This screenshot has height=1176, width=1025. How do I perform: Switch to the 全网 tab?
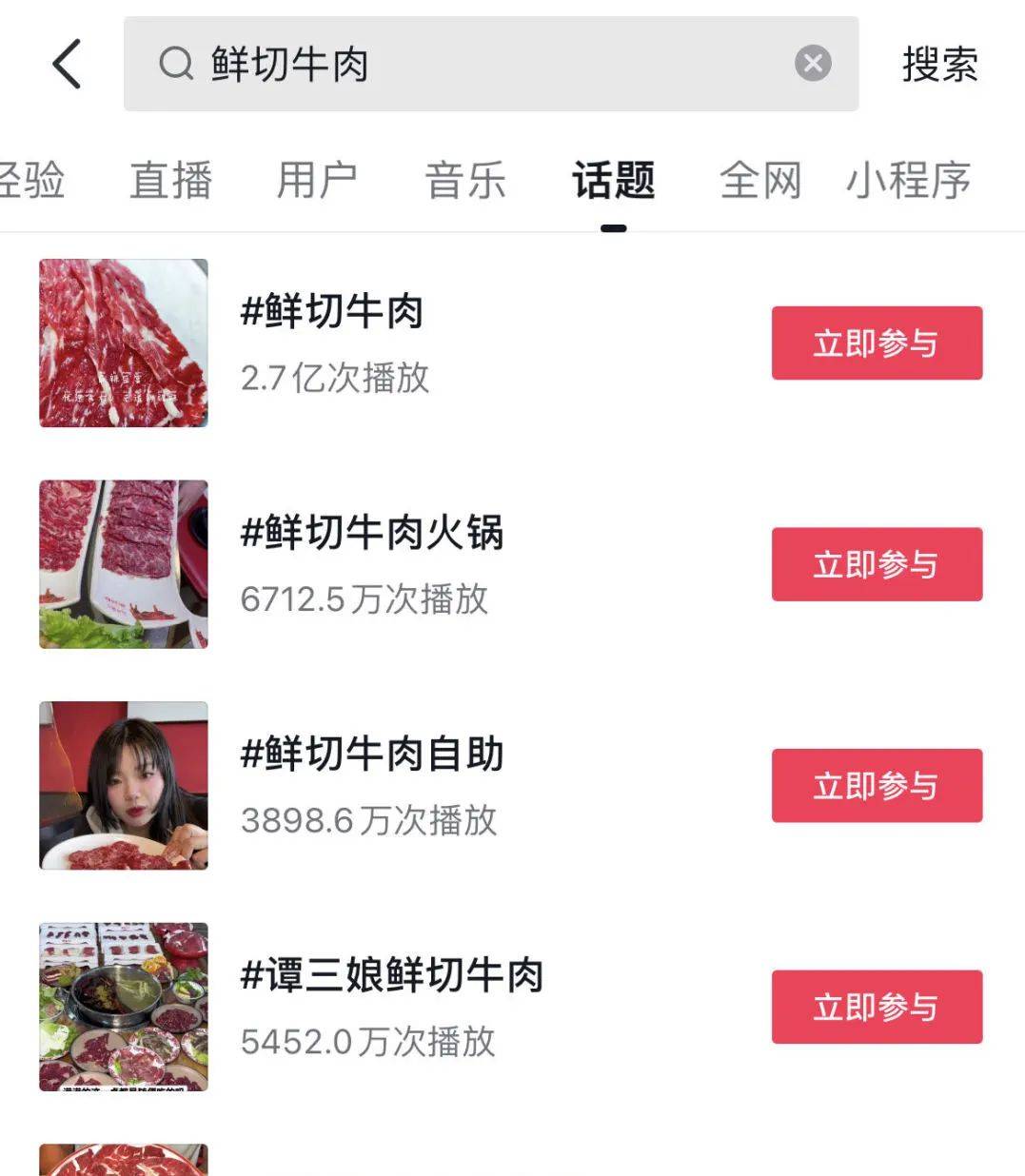tap(760, 180)
